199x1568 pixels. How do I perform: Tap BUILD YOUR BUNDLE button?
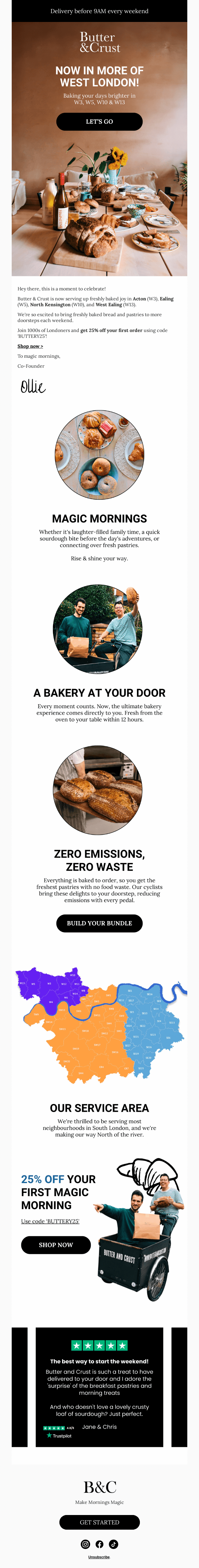pos(99,923)
